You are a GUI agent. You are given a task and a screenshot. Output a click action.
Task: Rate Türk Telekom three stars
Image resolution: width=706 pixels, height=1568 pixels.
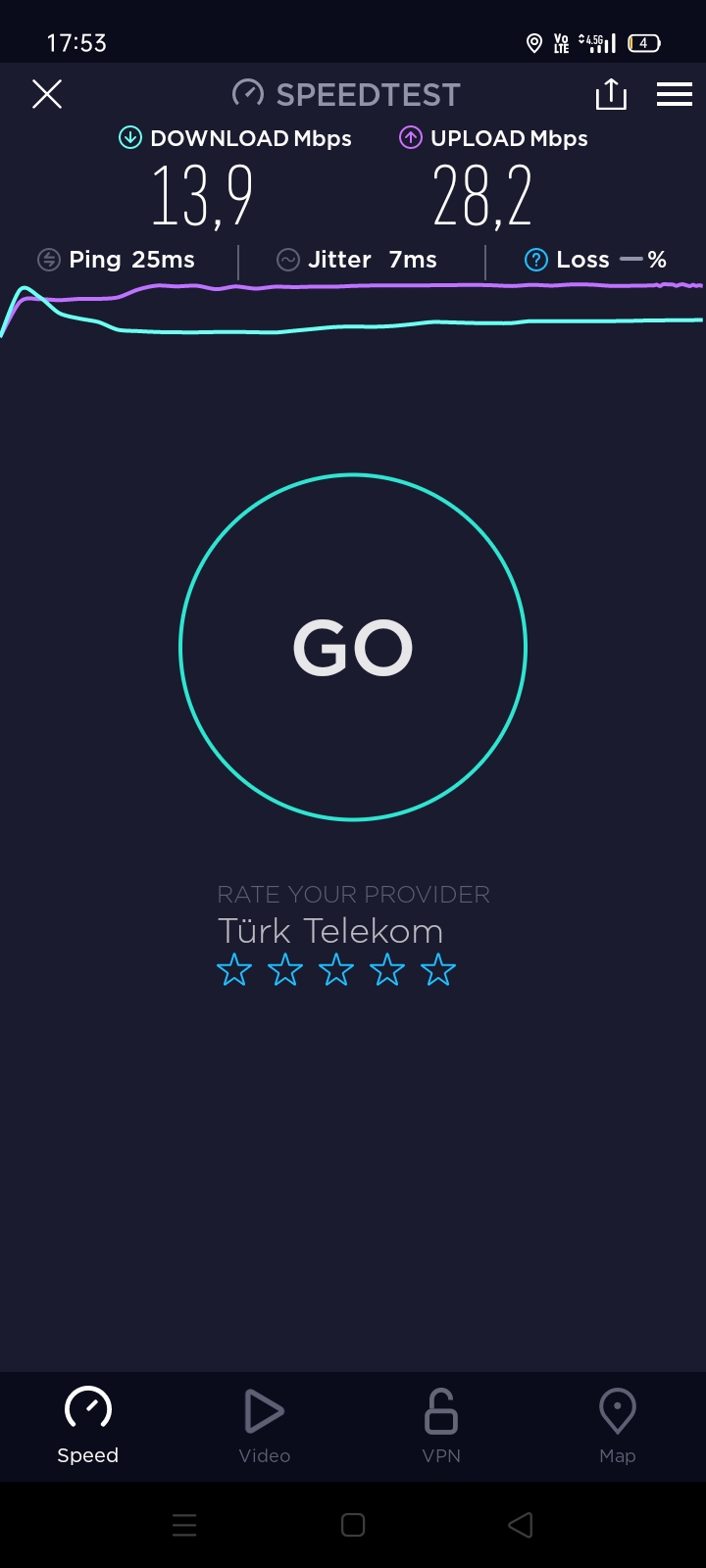(x=336, y=970)
